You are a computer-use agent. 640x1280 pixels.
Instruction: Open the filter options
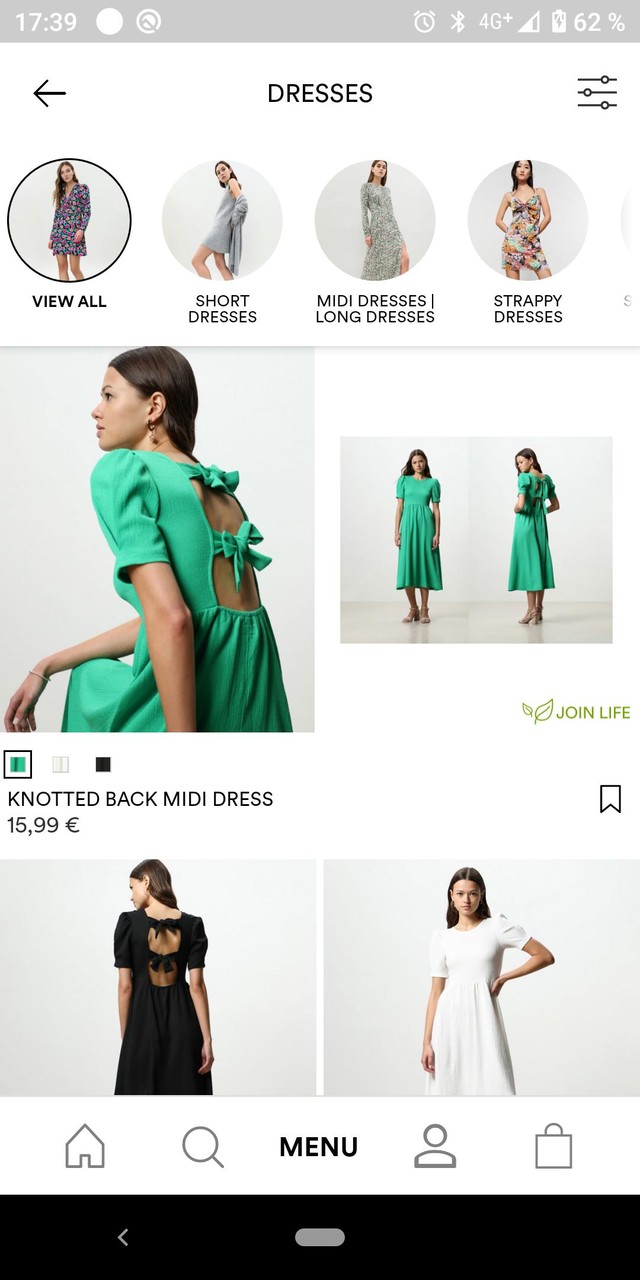pos(597,93)
